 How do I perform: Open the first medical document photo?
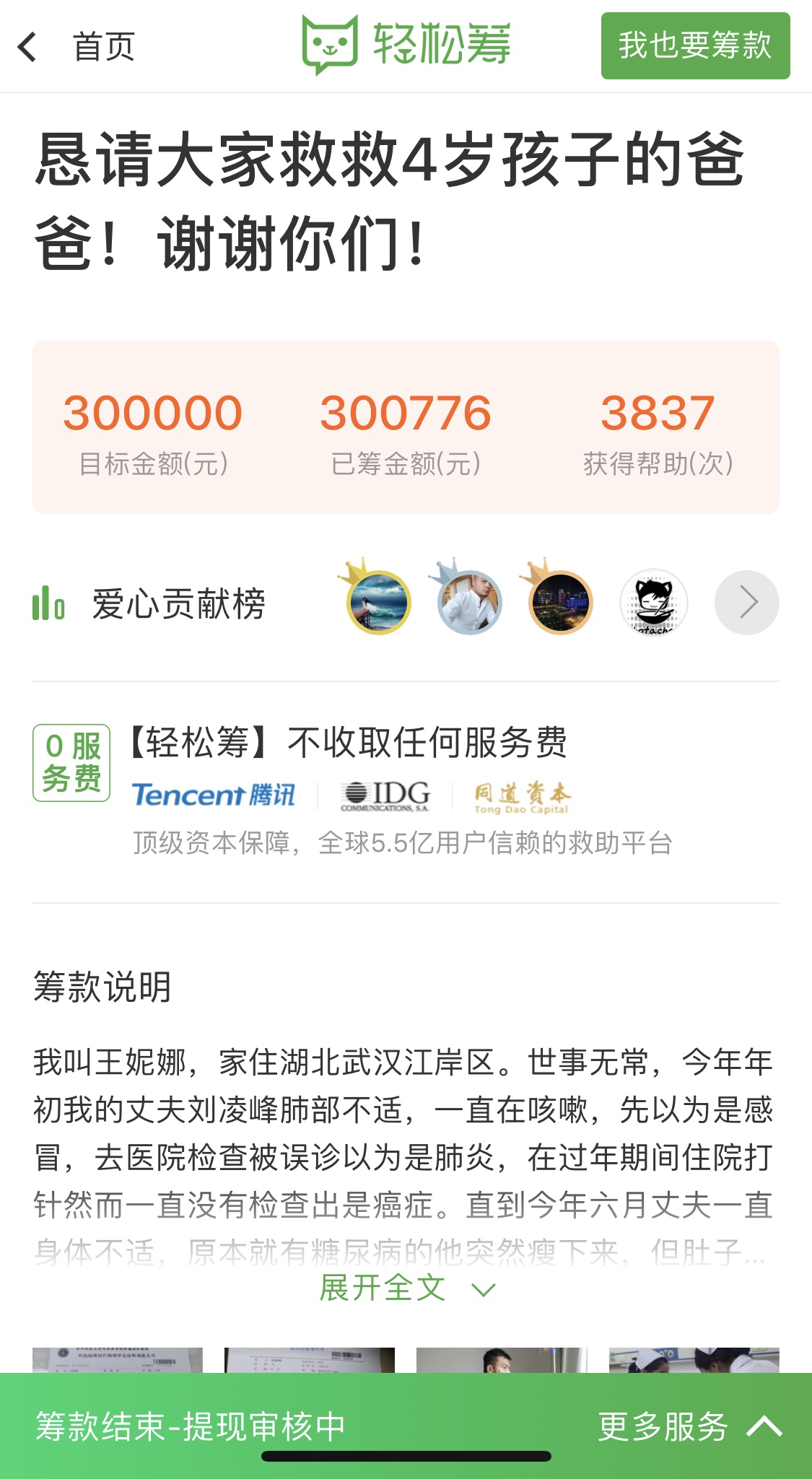[x=118, y=1360]
